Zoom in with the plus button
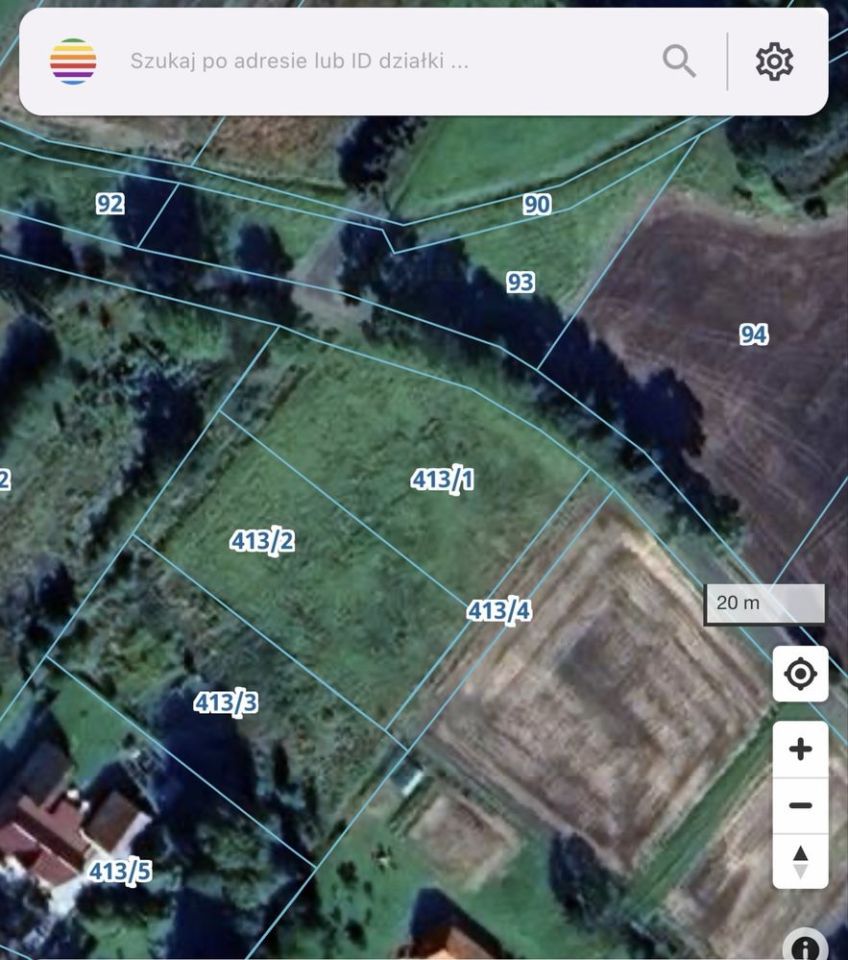The width and height of the screenshot is (848, 960). point(800,750)
